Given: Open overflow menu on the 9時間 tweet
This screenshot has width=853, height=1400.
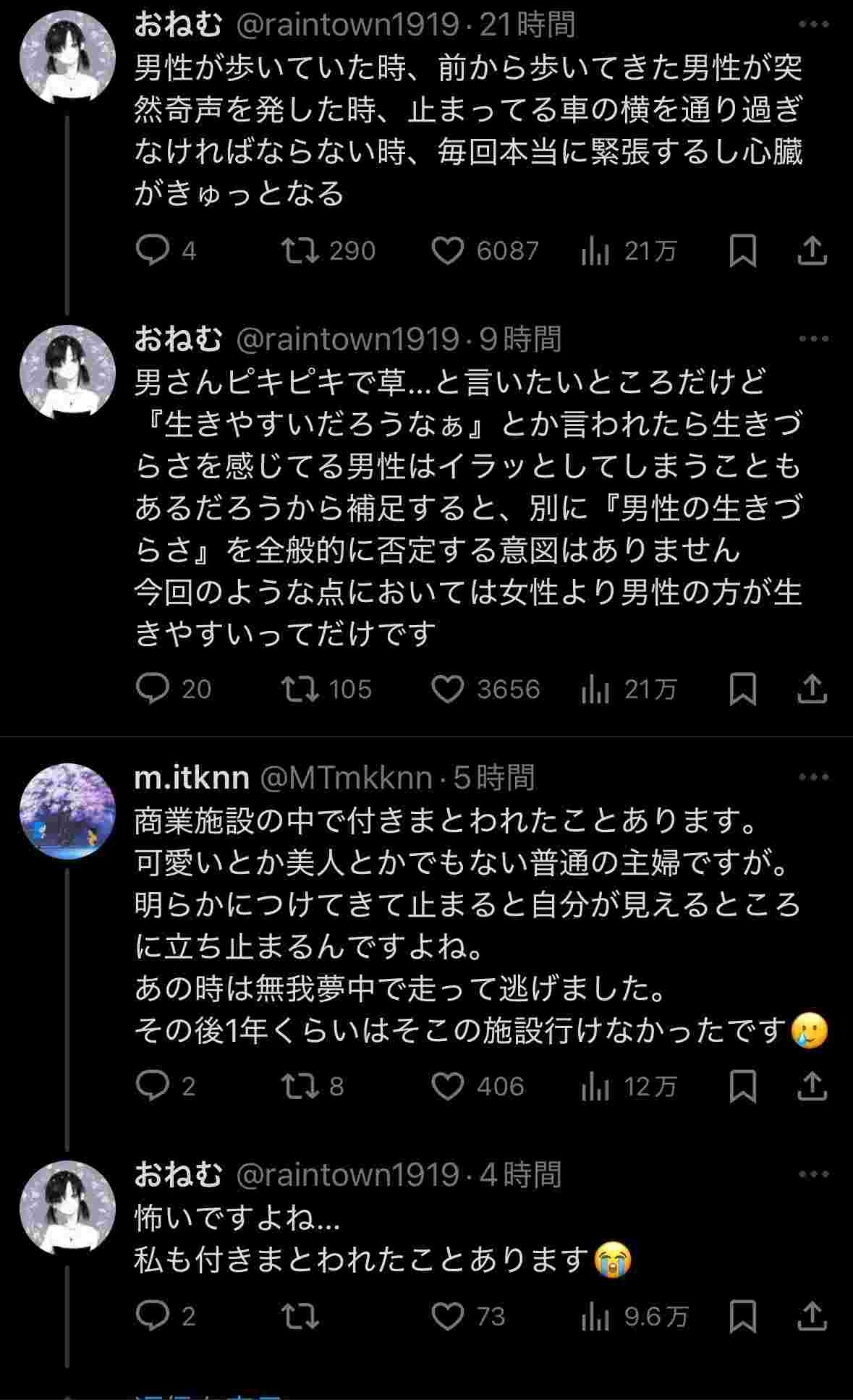Looking at the screenshot, I should (814, 339).
